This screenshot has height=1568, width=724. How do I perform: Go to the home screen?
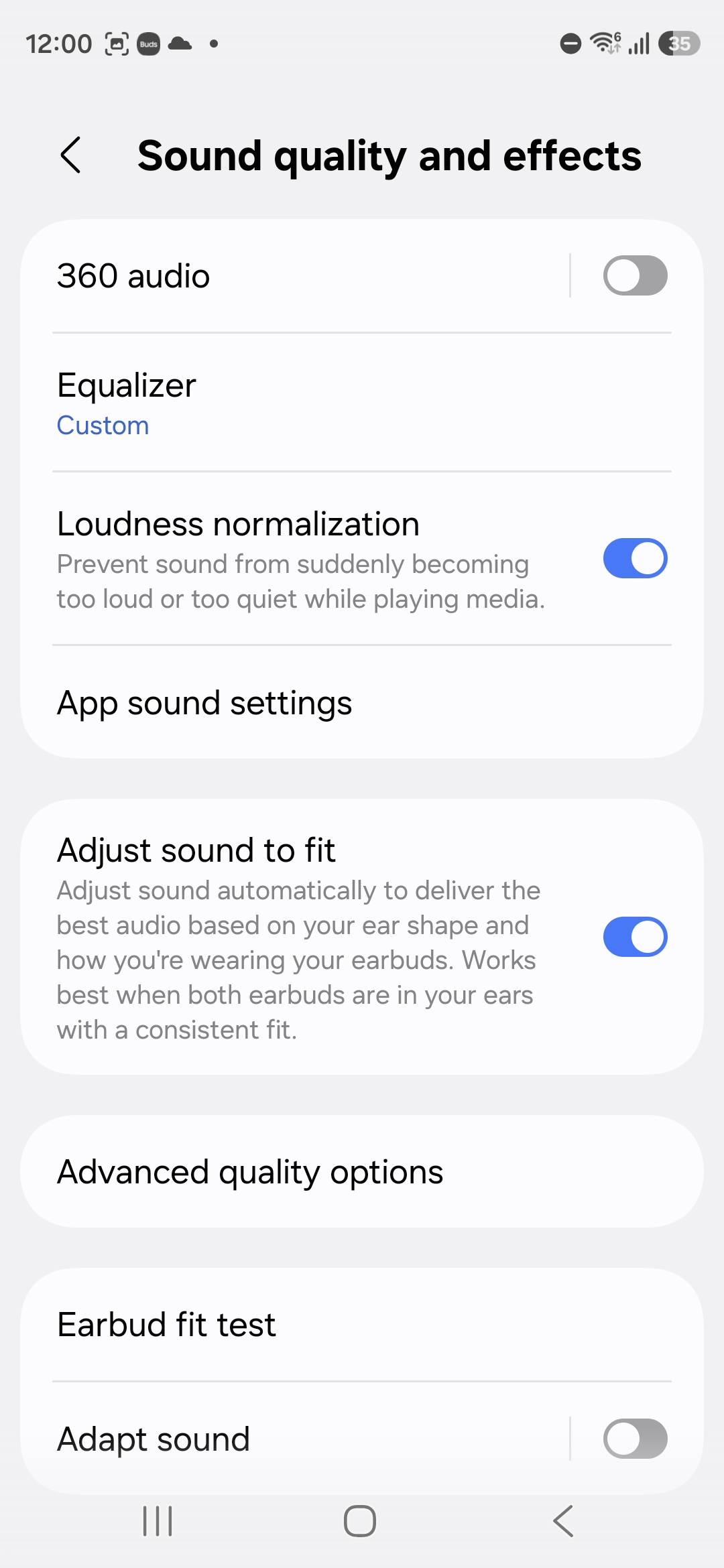[x=360, y=1521]
